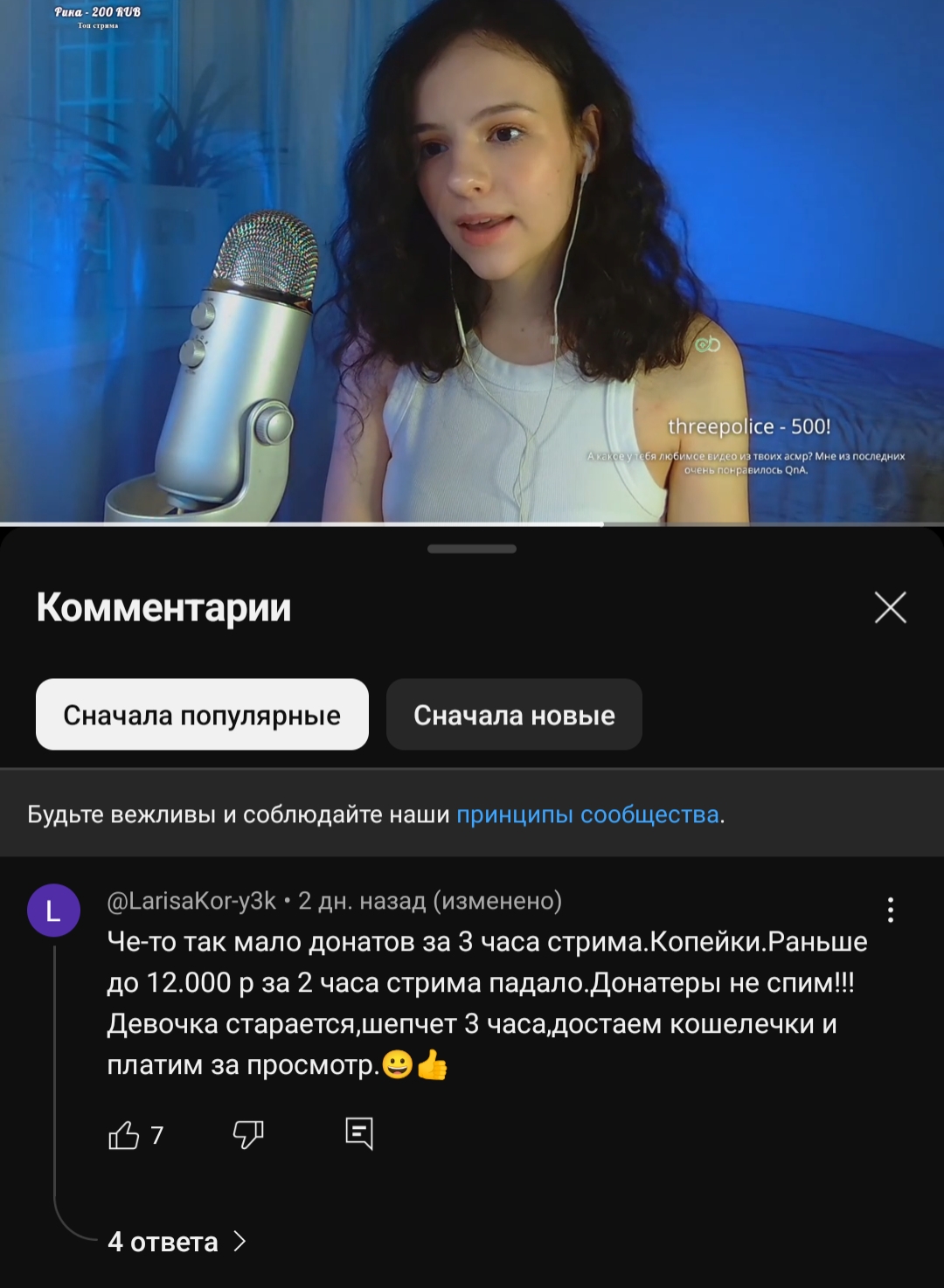Like LarisaKor-y3k's comment
This screenshot has width=944, height=1288.
coord(124,1135)
